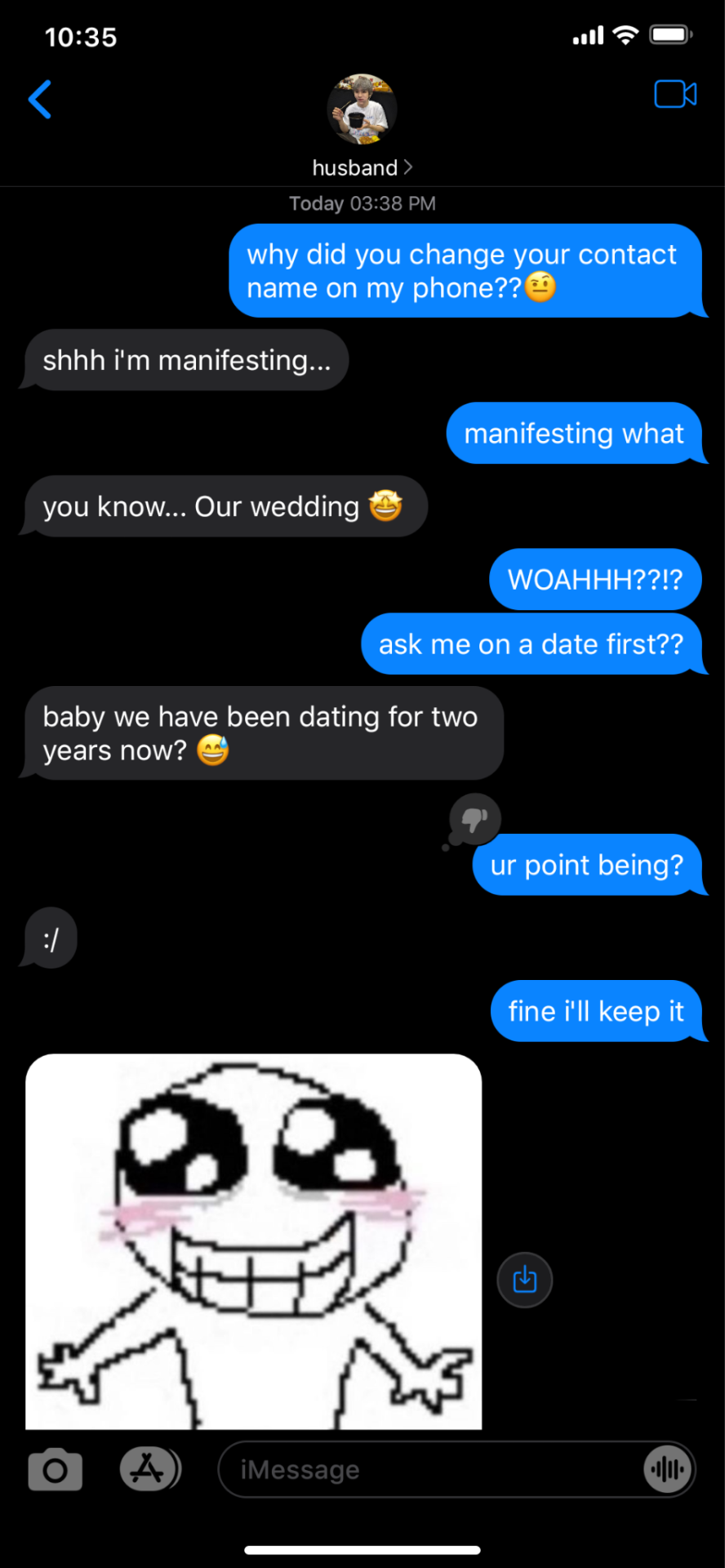
Task: Open the App Store apps drawer
Action: click(148, 1469)
